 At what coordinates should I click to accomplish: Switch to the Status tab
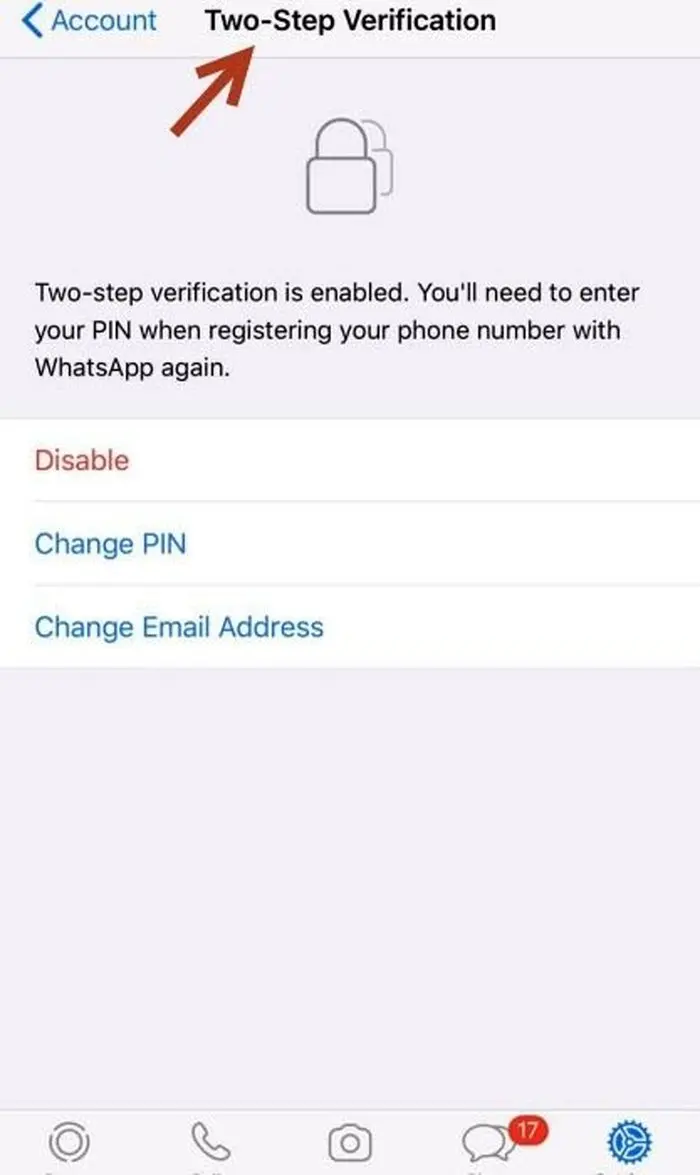click(x=69, y=1142)
